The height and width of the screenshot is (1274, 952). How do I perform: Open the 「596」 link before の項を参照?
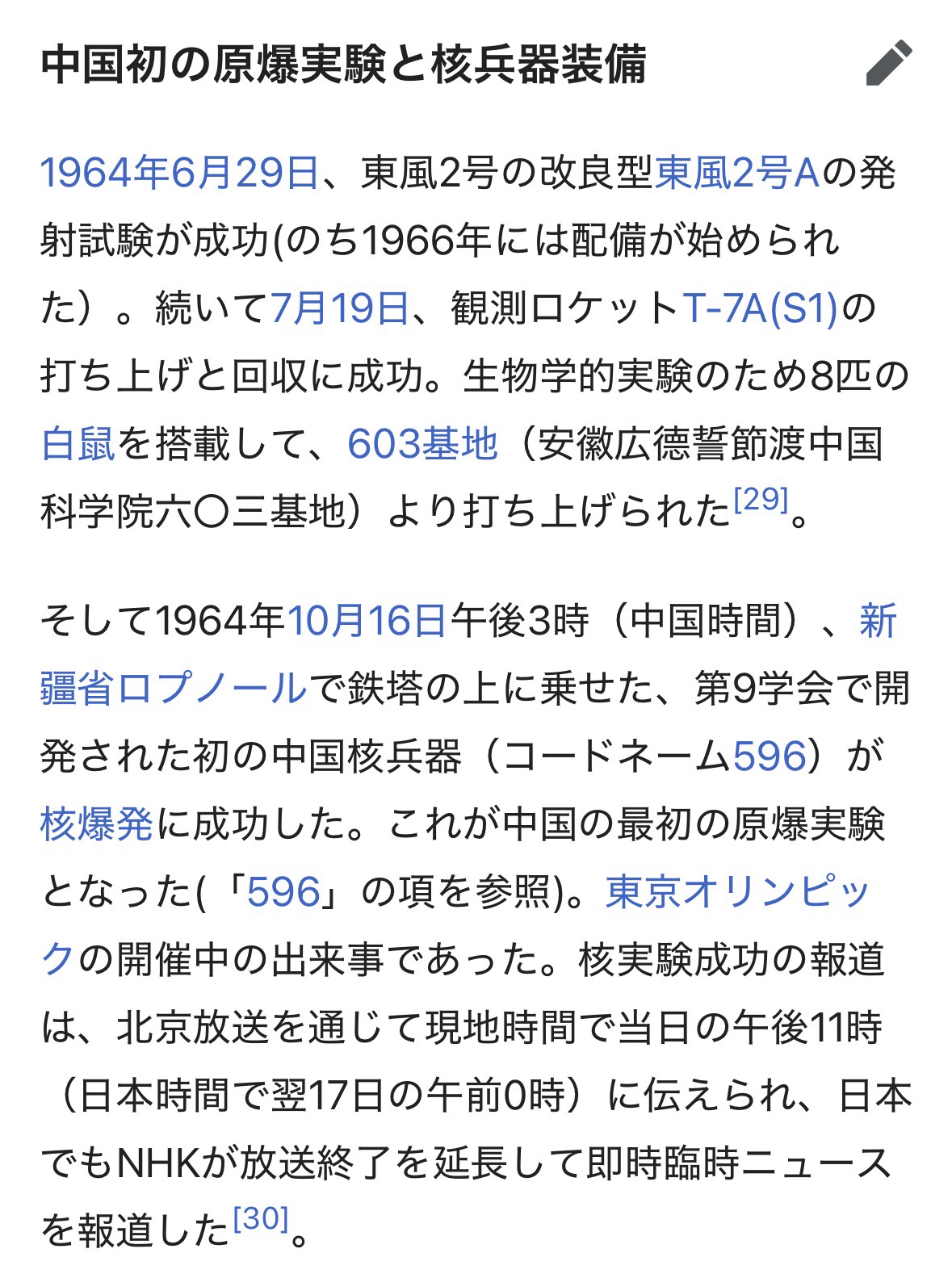pos(283,892)
